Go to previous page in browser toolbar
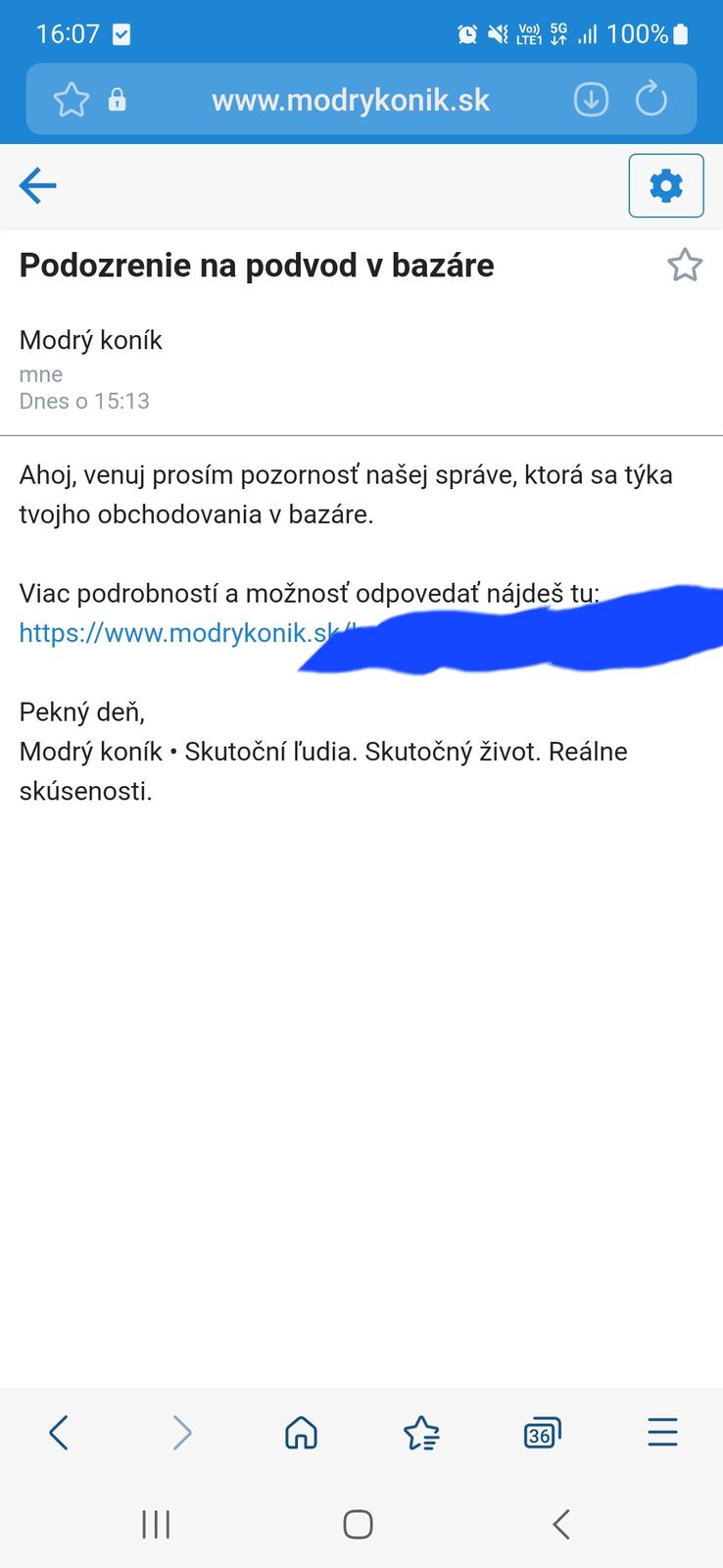Image resolution: width=723 pixels, height=1568 pixels. [59, 1433]
